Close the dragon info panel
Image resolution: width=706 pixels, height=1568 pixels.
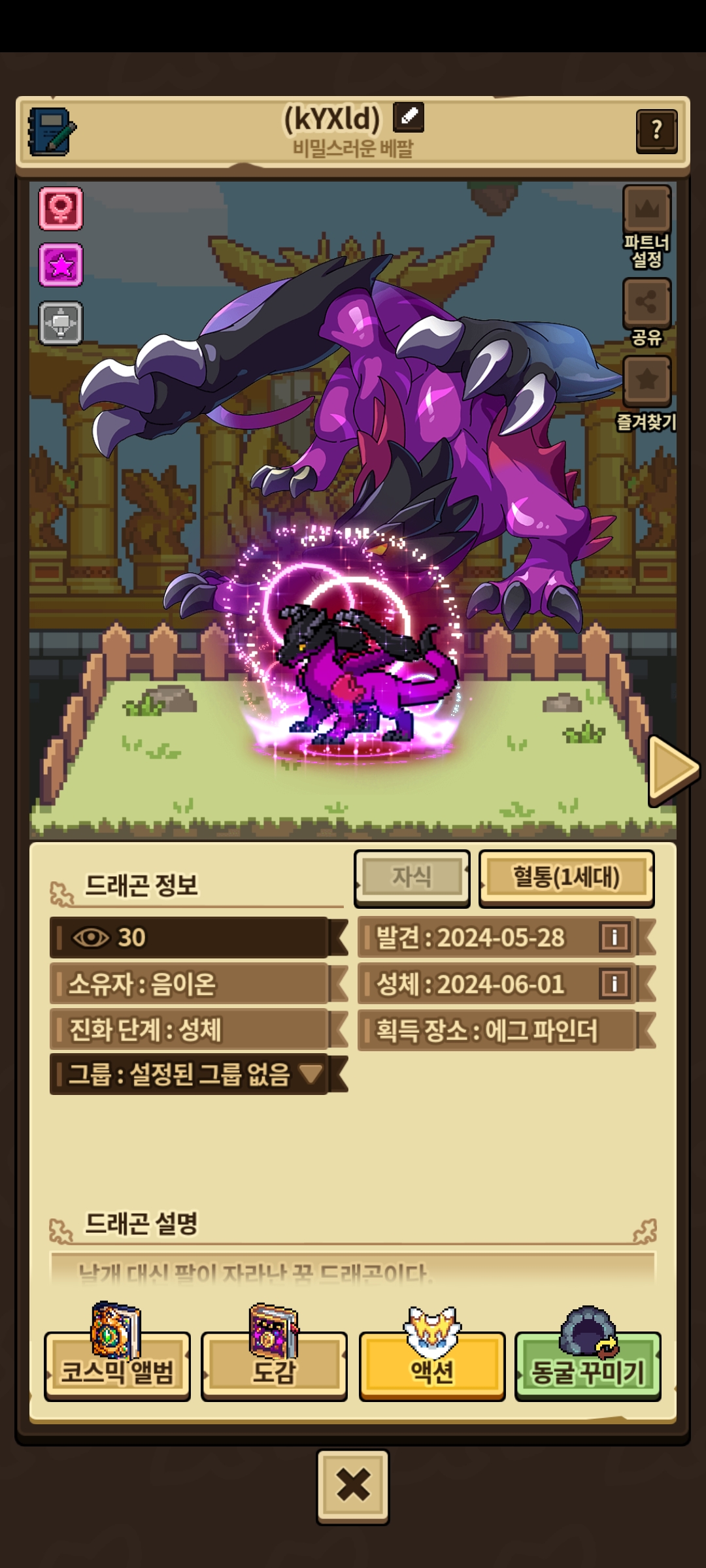point(353,1486)
